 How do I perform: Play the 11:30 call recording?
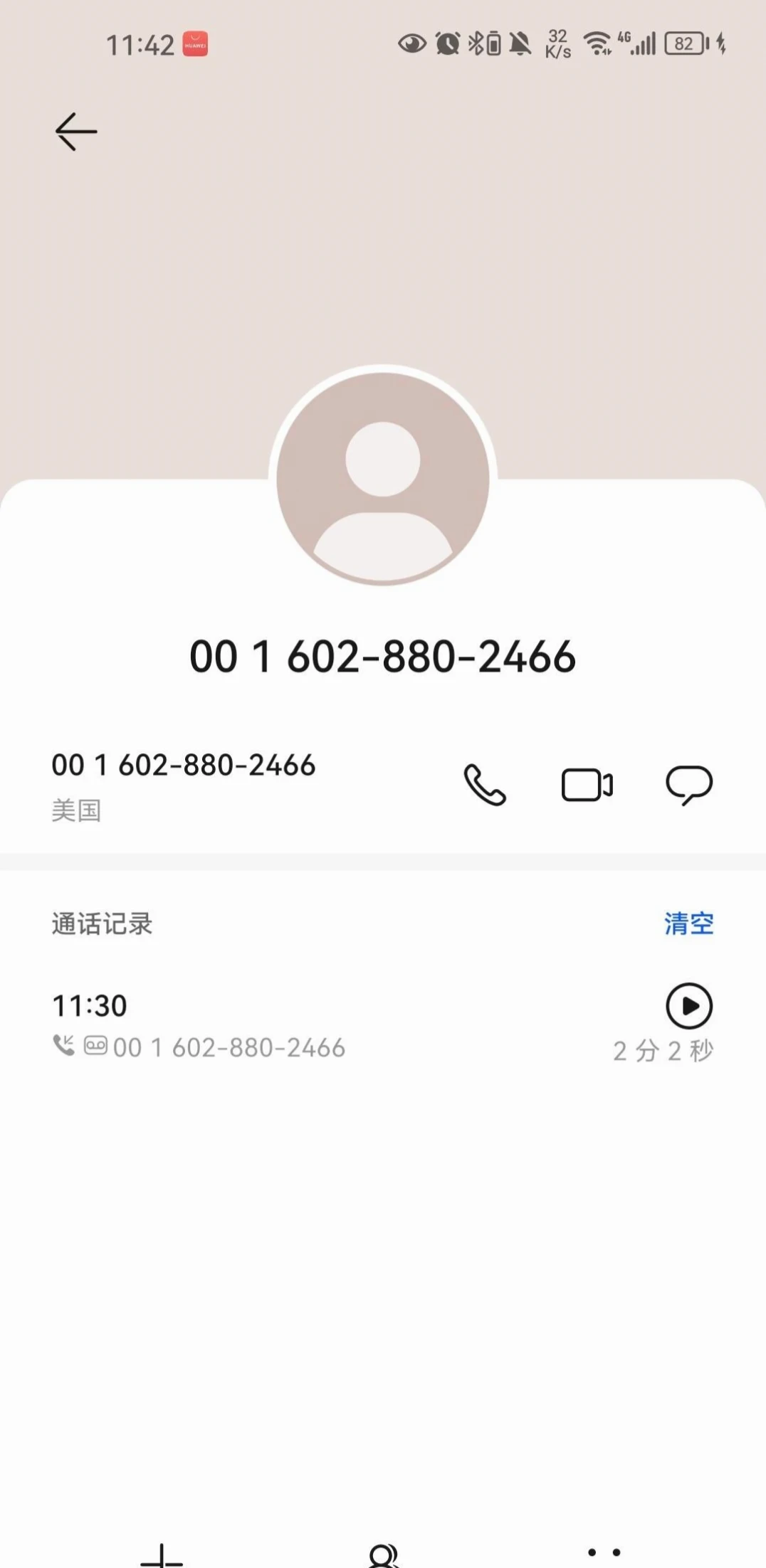[x=688, y=1006]
